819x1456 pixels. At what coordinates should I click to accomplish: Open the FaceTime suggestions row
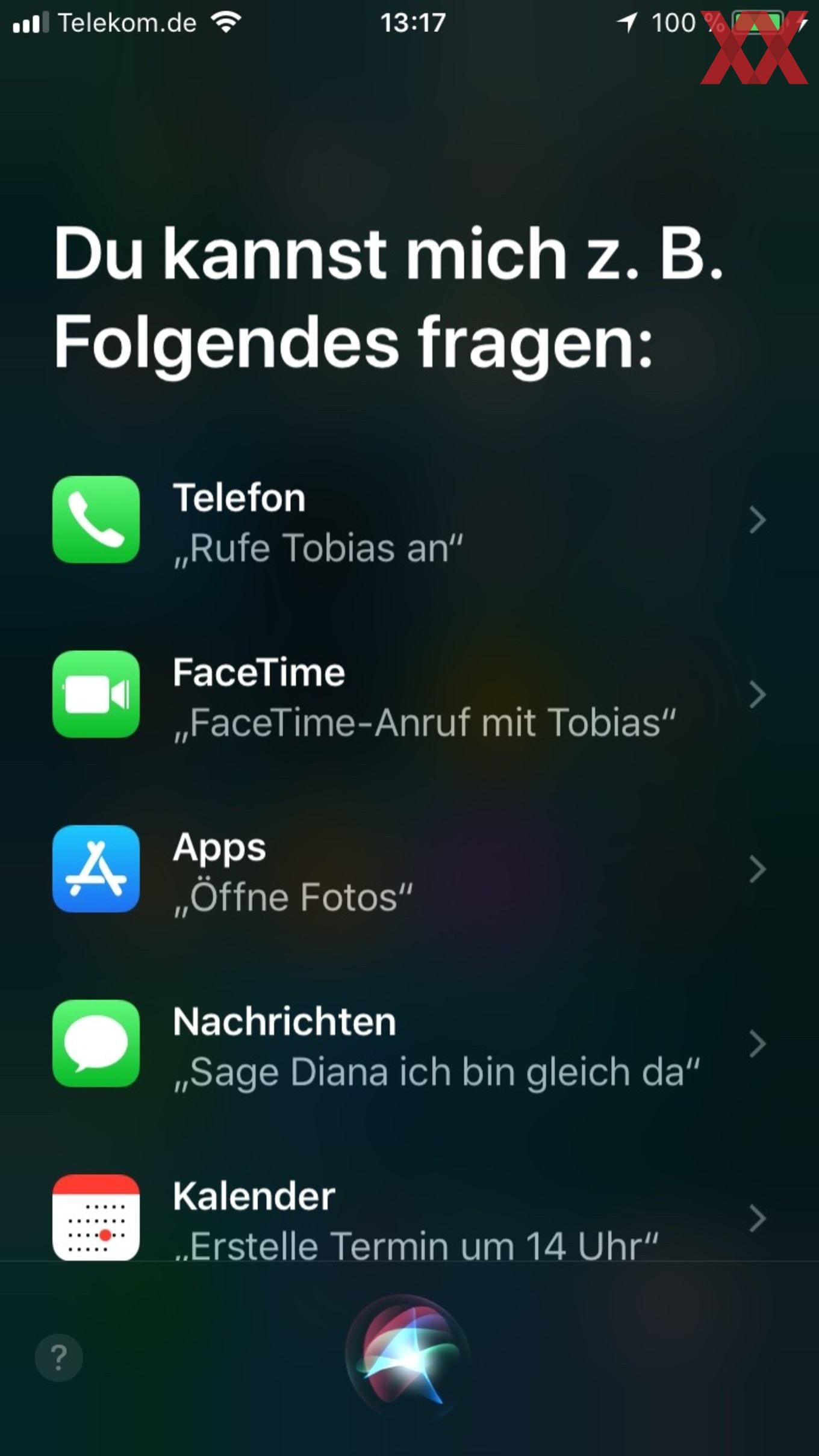point(409,695)
